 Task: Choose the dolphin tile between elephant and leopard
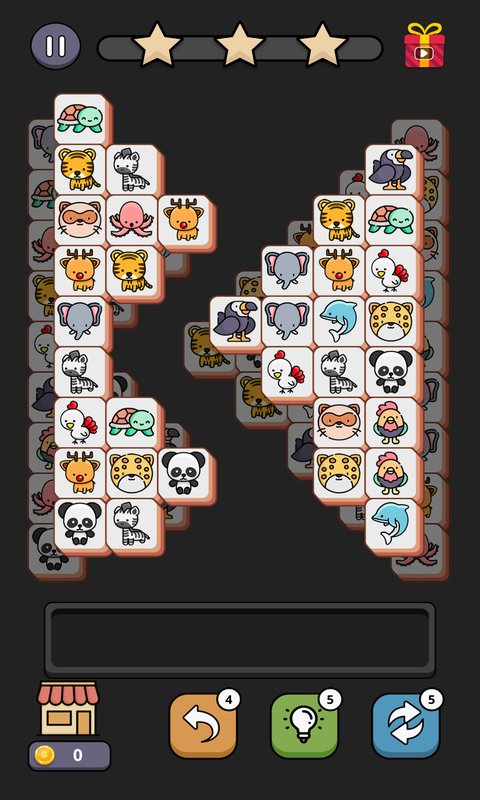tap(339, 322)
